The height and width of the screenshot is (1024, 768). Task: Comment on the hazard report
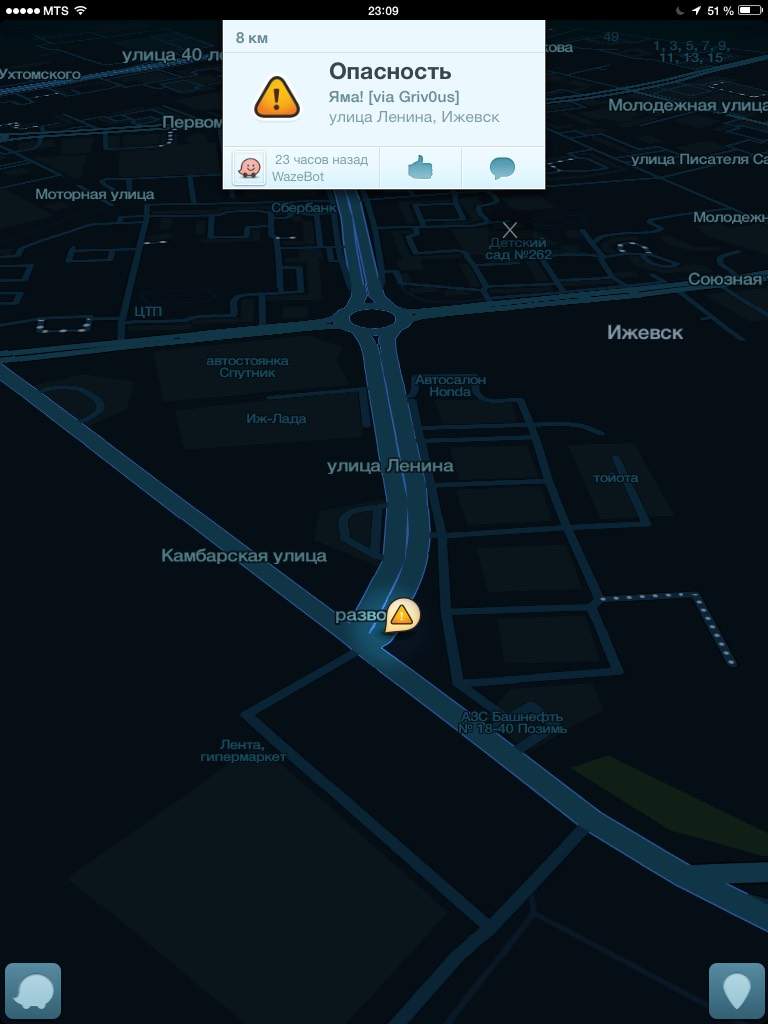tap(502, 168)
